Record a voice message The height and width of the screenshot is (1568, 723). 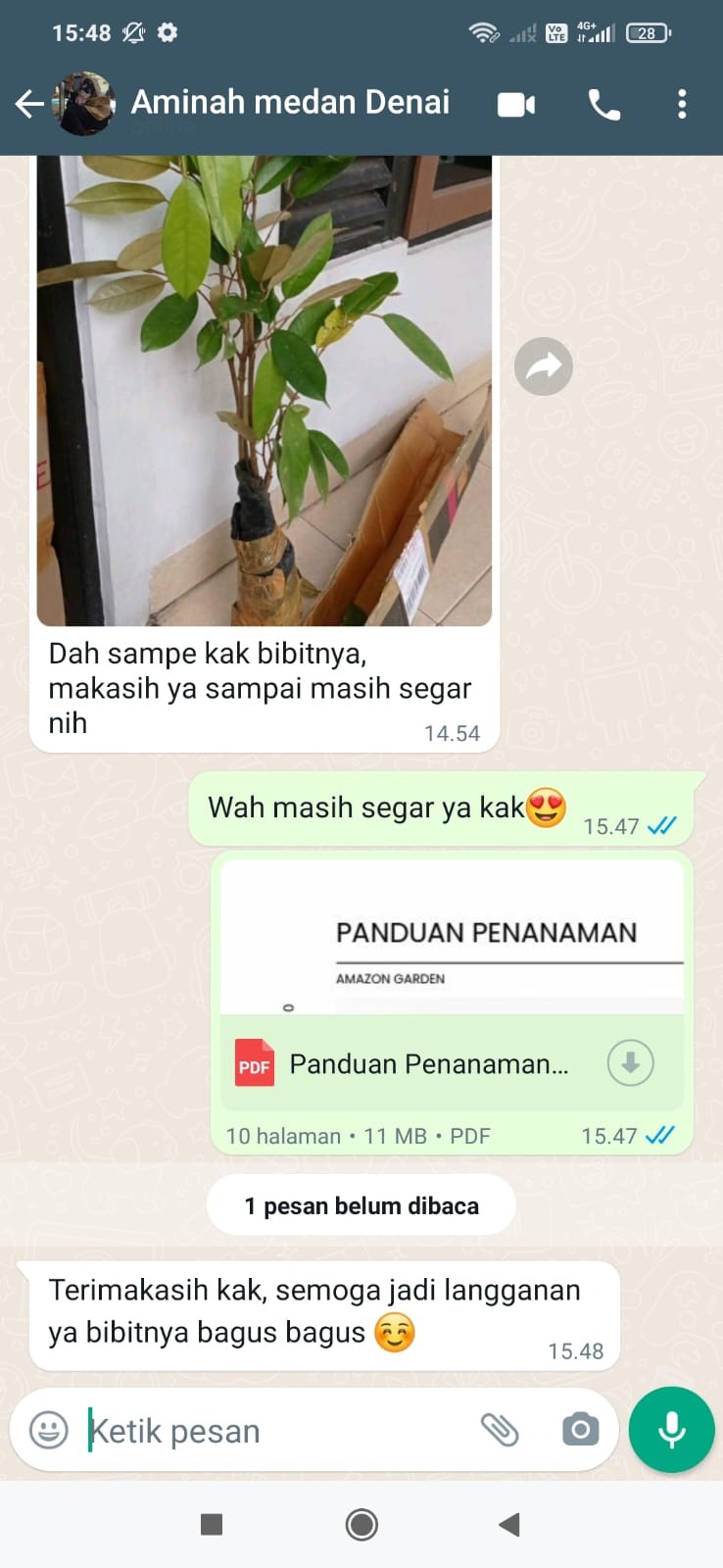672,1430
